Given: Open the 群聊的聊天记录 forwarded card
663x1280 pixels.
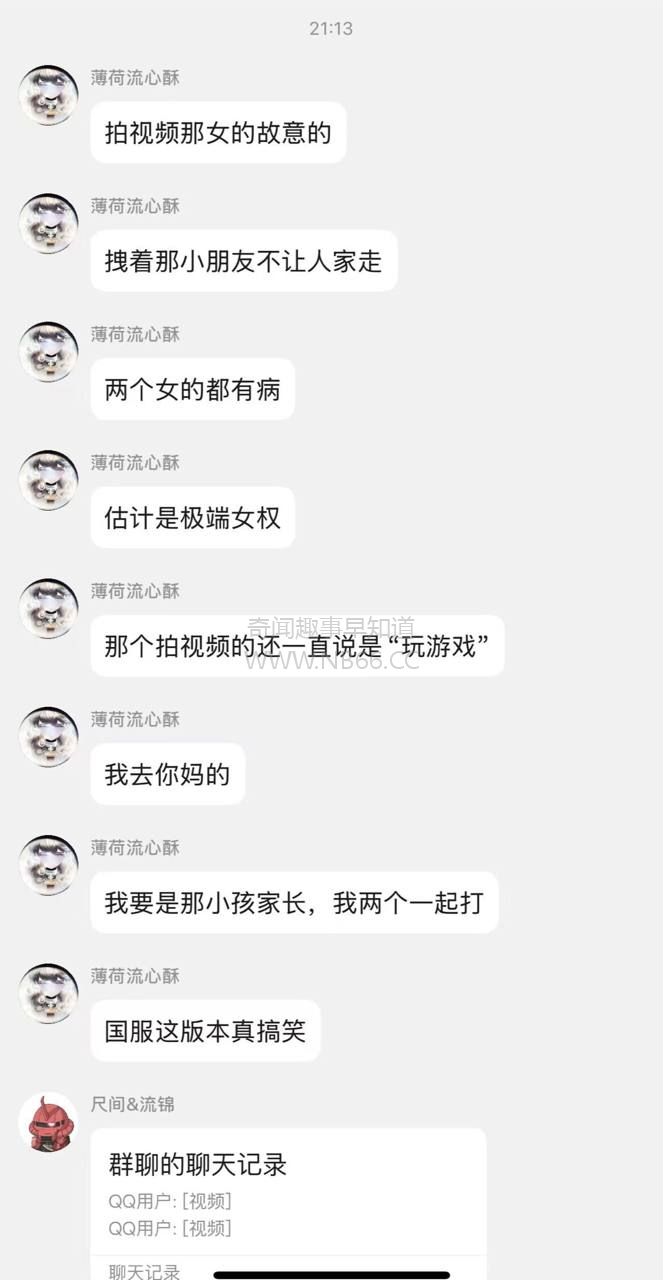Looking at the screenshot, I should (288, 1195).
